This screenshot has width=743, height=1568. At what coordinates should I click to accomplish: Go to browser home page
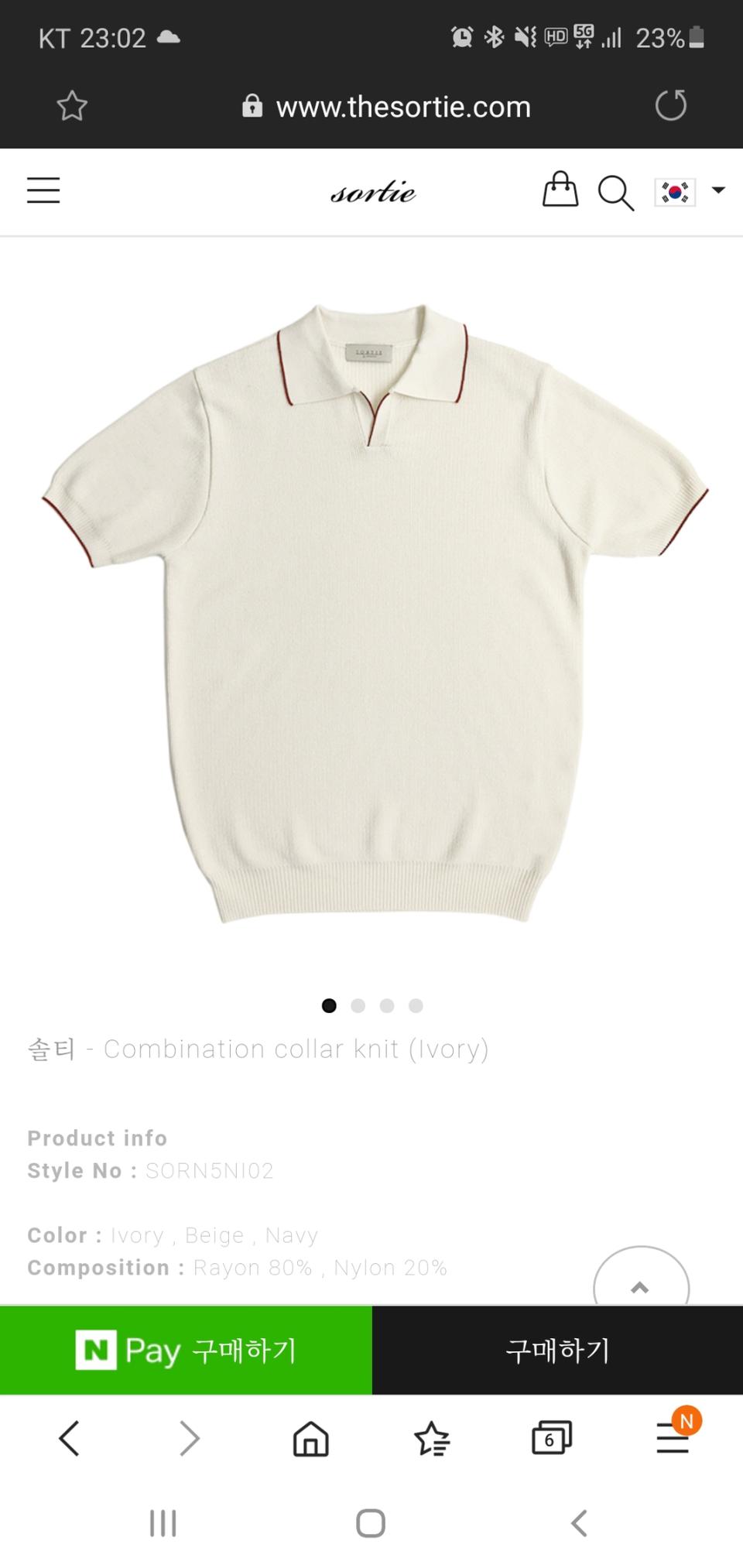[310, 1439]
